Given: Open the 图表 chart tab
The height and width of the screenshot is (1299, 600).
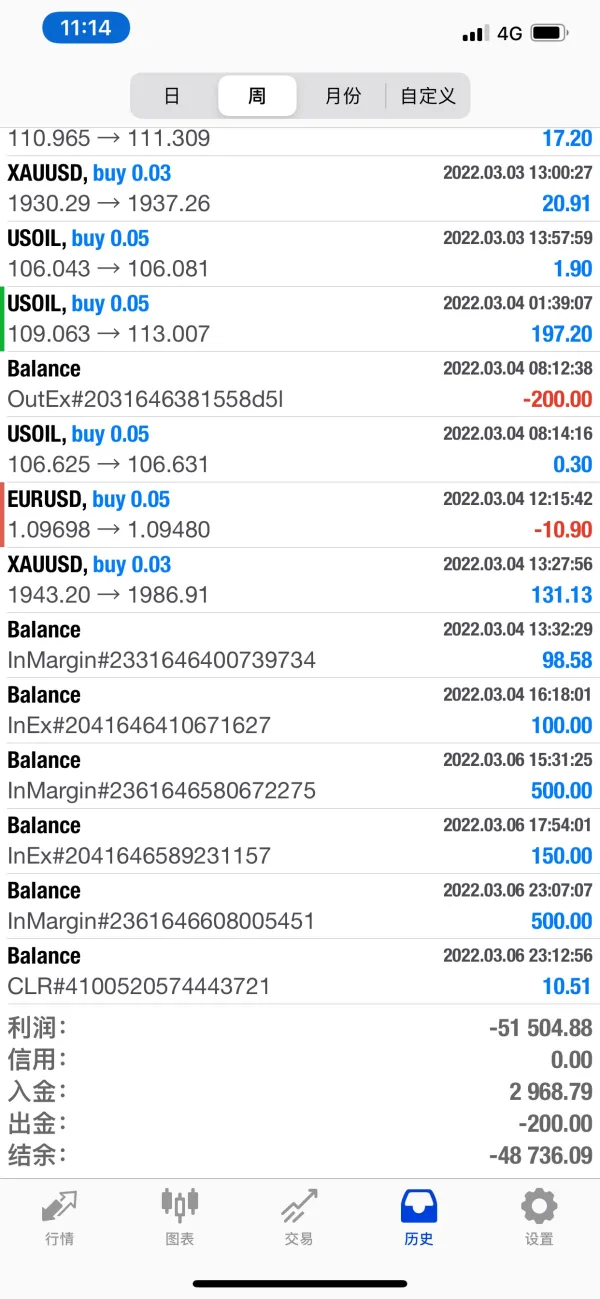Looking at the screenshot, I should click(180, 1217).
